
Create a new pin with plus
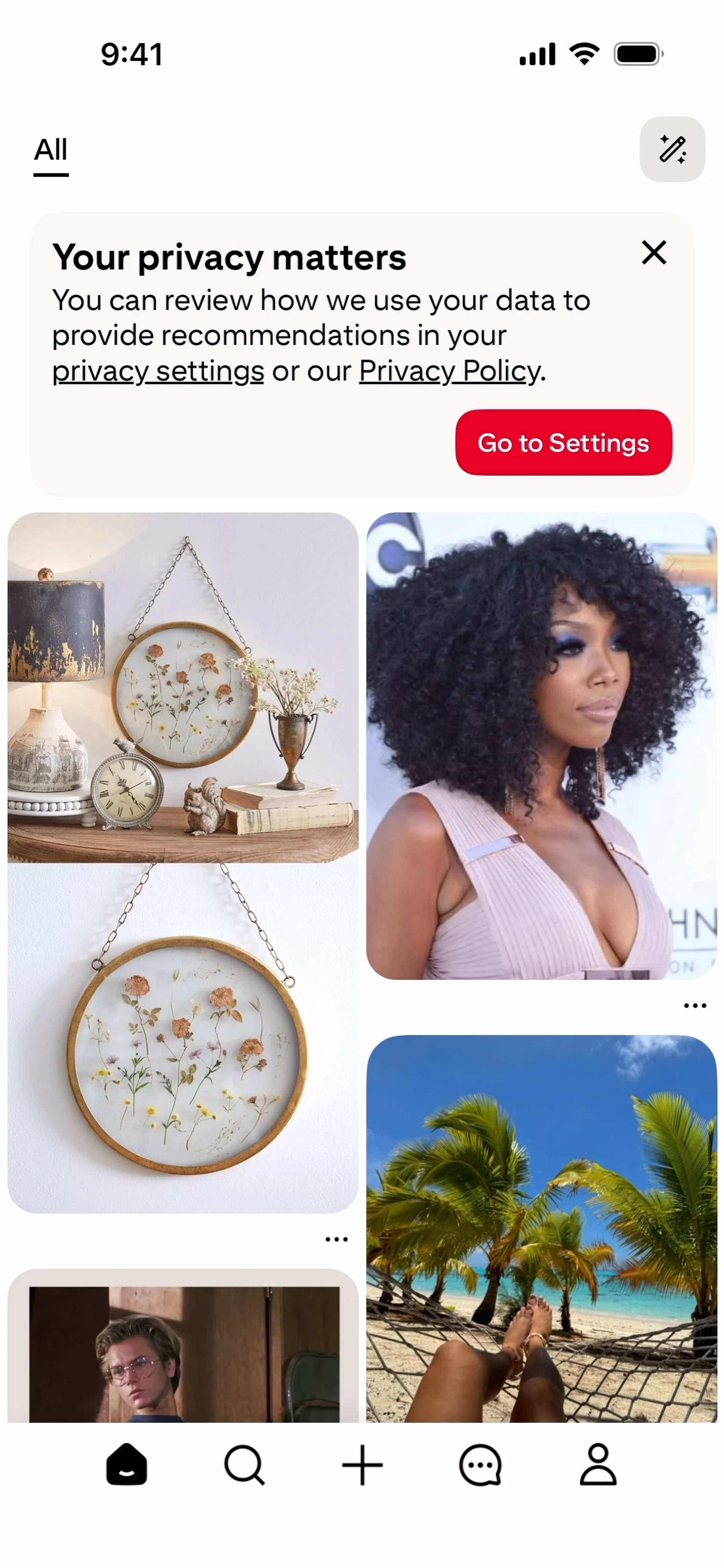(x=362, y=1465)
